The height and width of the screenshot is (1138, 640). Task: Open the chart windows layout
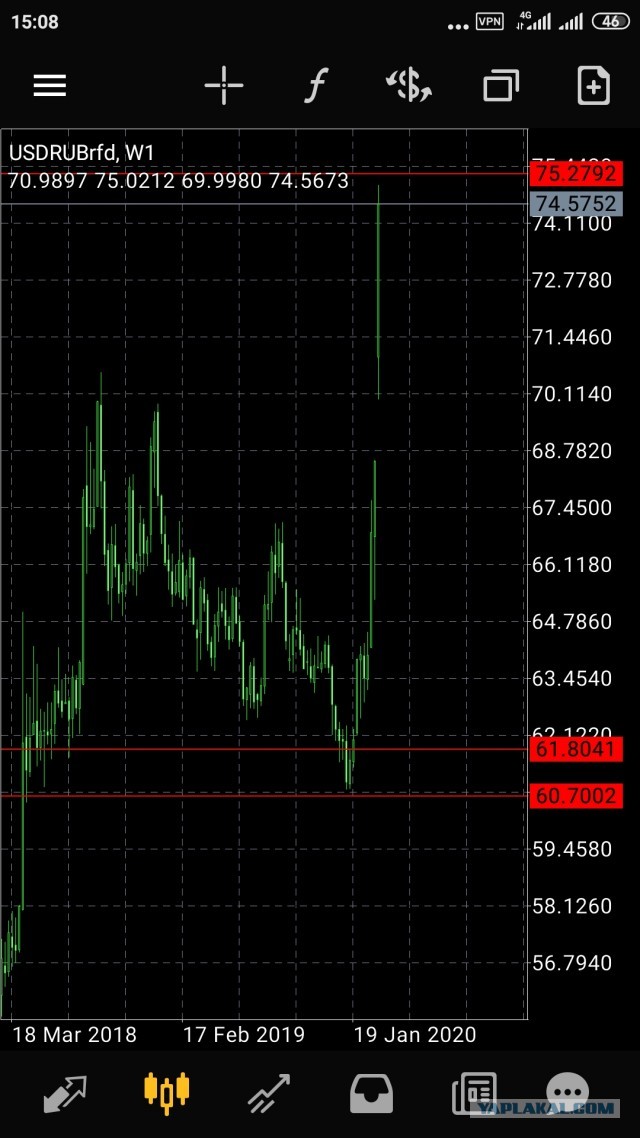pos(501,86)
